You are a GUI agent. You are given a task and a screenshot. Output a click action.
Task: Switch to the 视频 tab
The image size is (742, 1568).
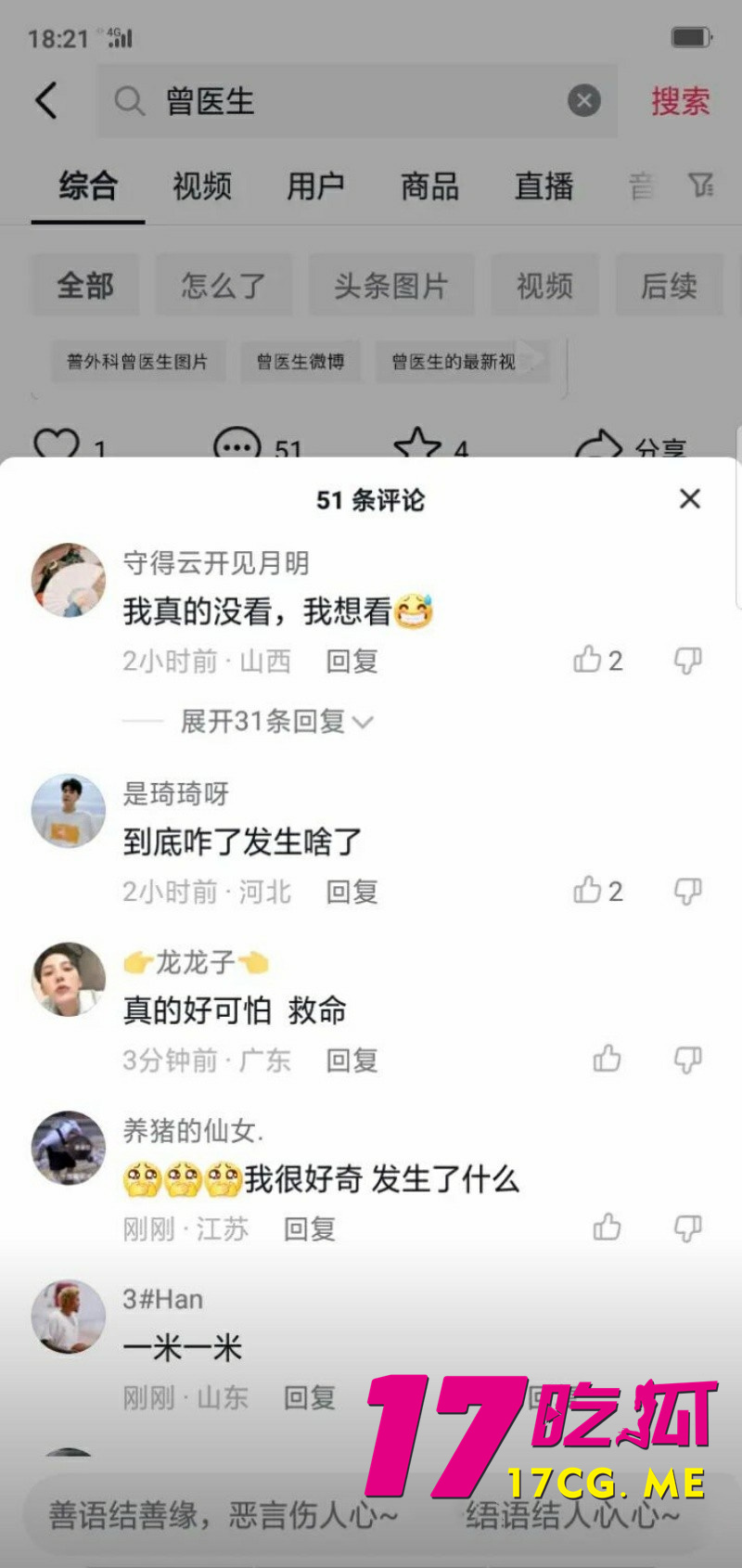(x=201, y=186)
